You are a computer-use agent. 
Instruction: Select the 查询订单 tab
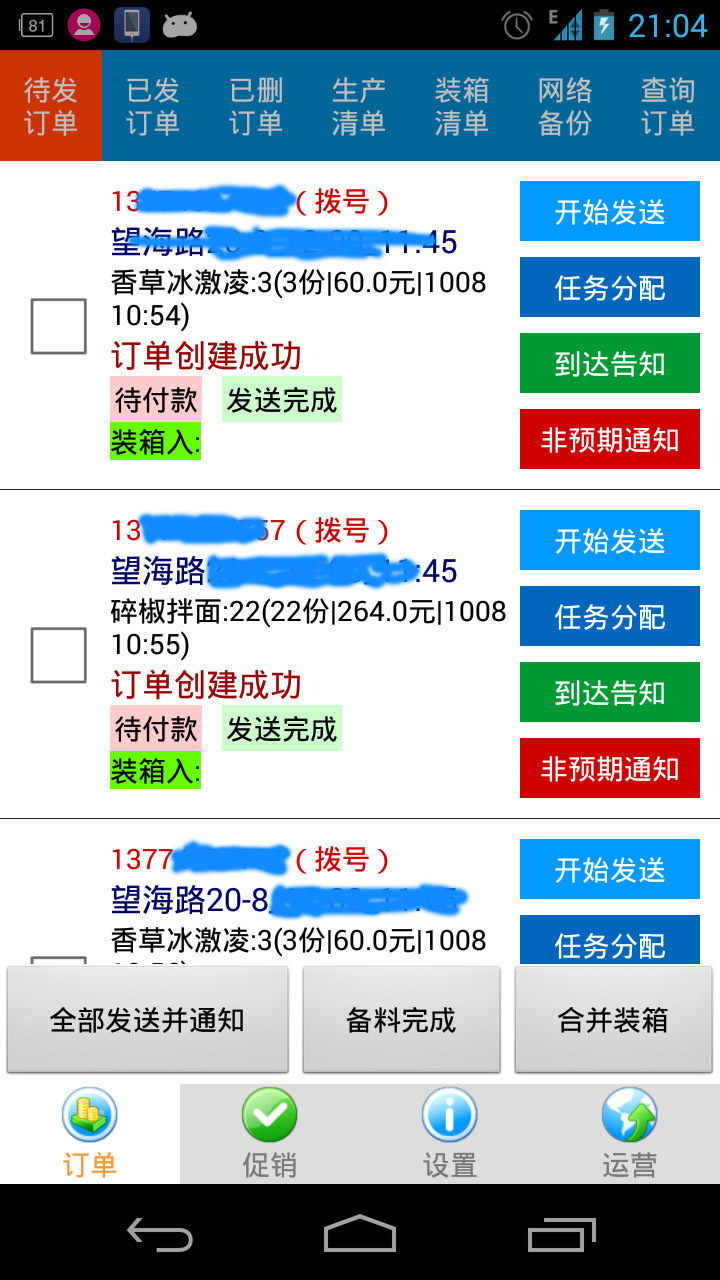coord(667,106)
